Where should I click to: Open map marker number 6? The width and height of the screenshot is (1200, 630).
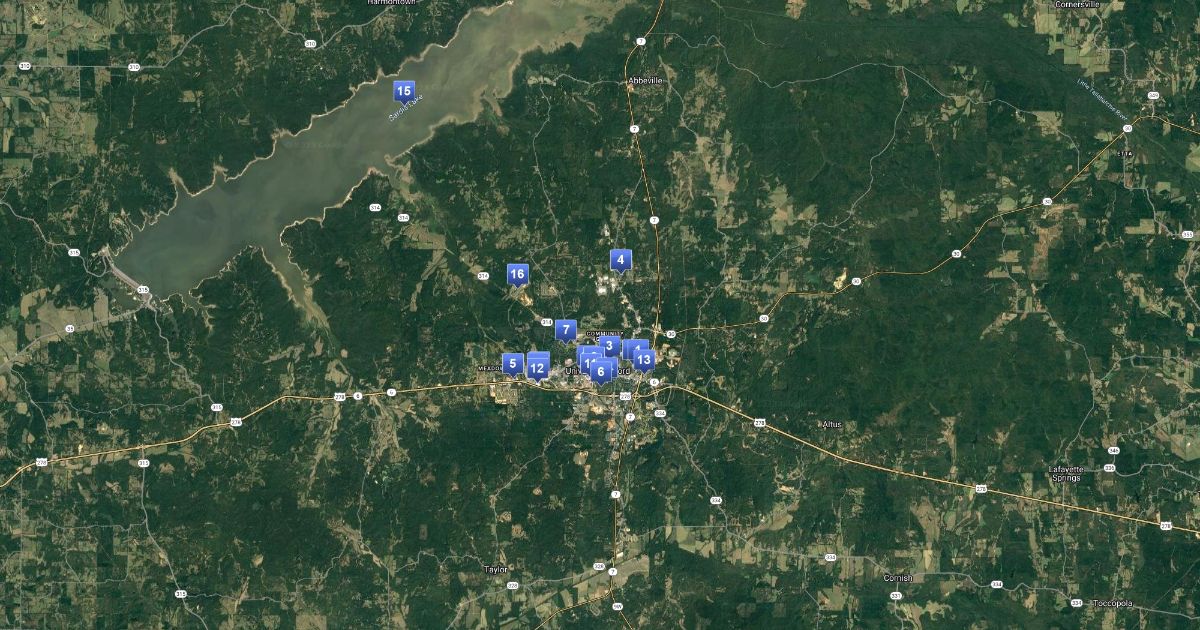[x=600, y=371]
